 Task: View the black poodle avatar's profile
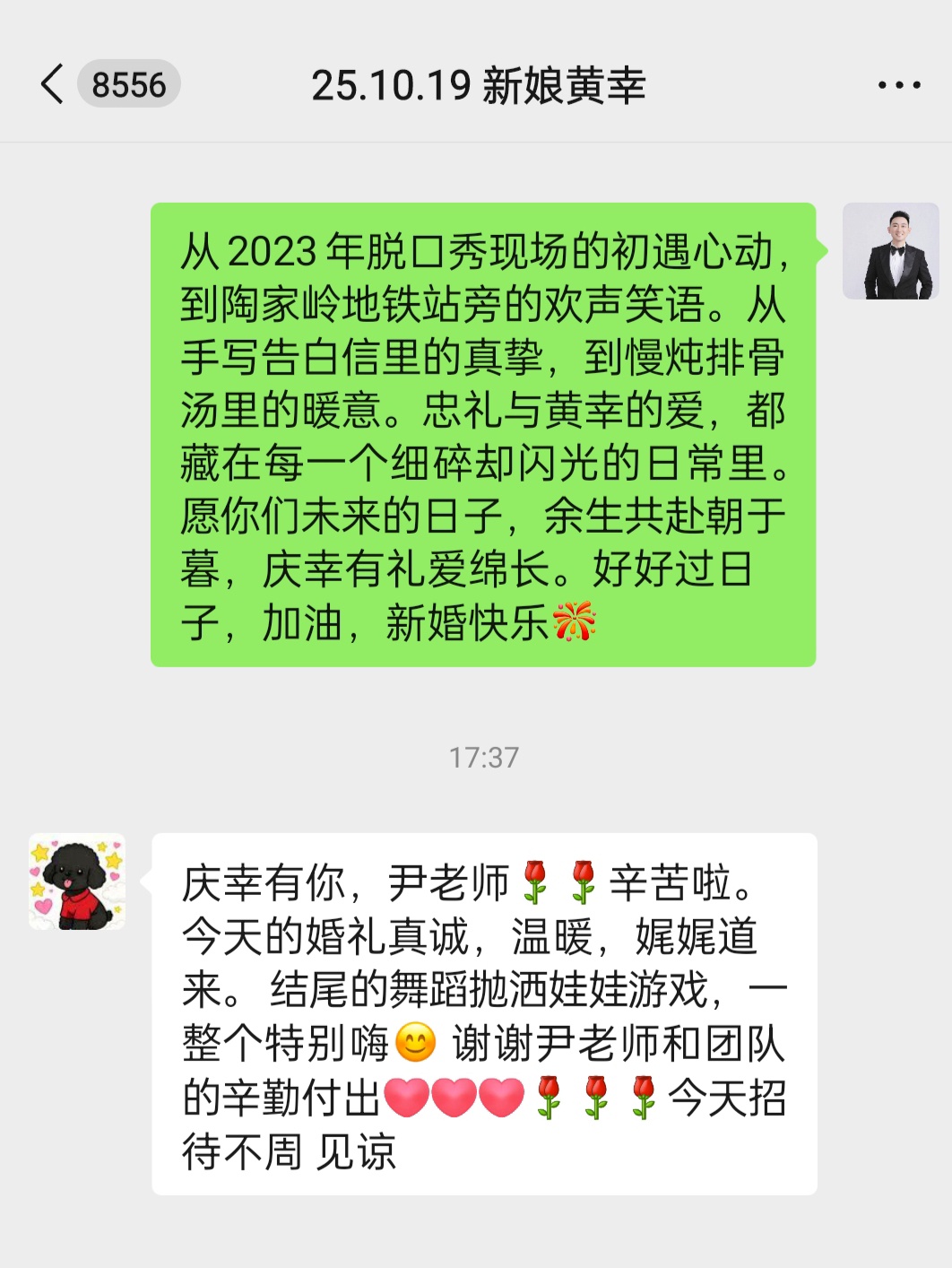(77, 882)
